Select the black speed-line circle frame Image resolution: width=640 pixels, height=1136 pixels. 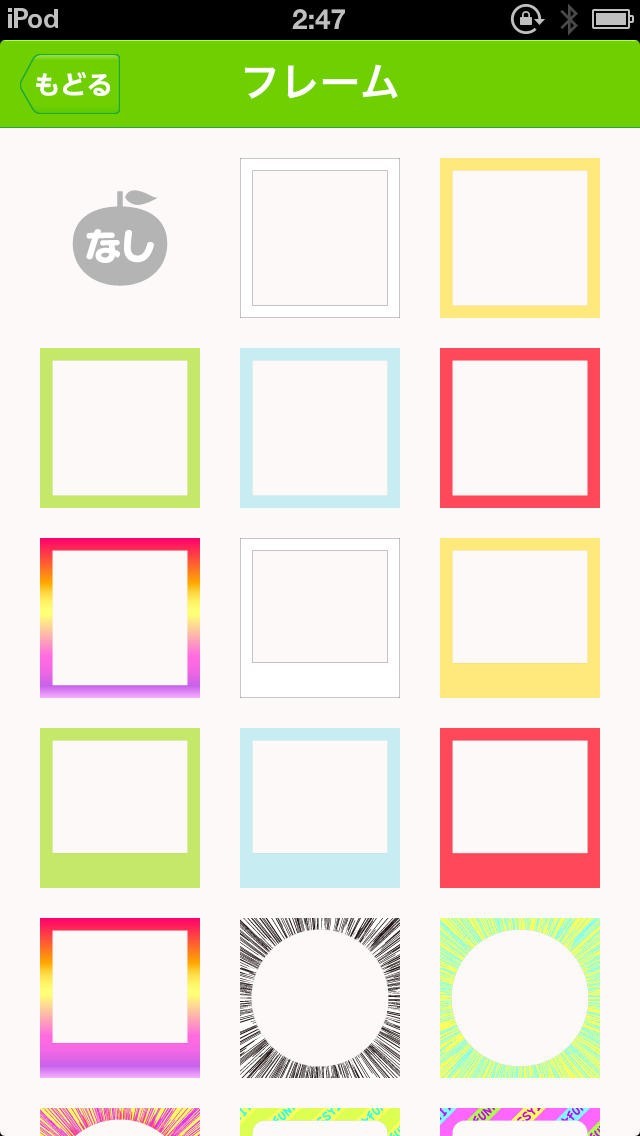pyautogui.click(x=320, y=998)
